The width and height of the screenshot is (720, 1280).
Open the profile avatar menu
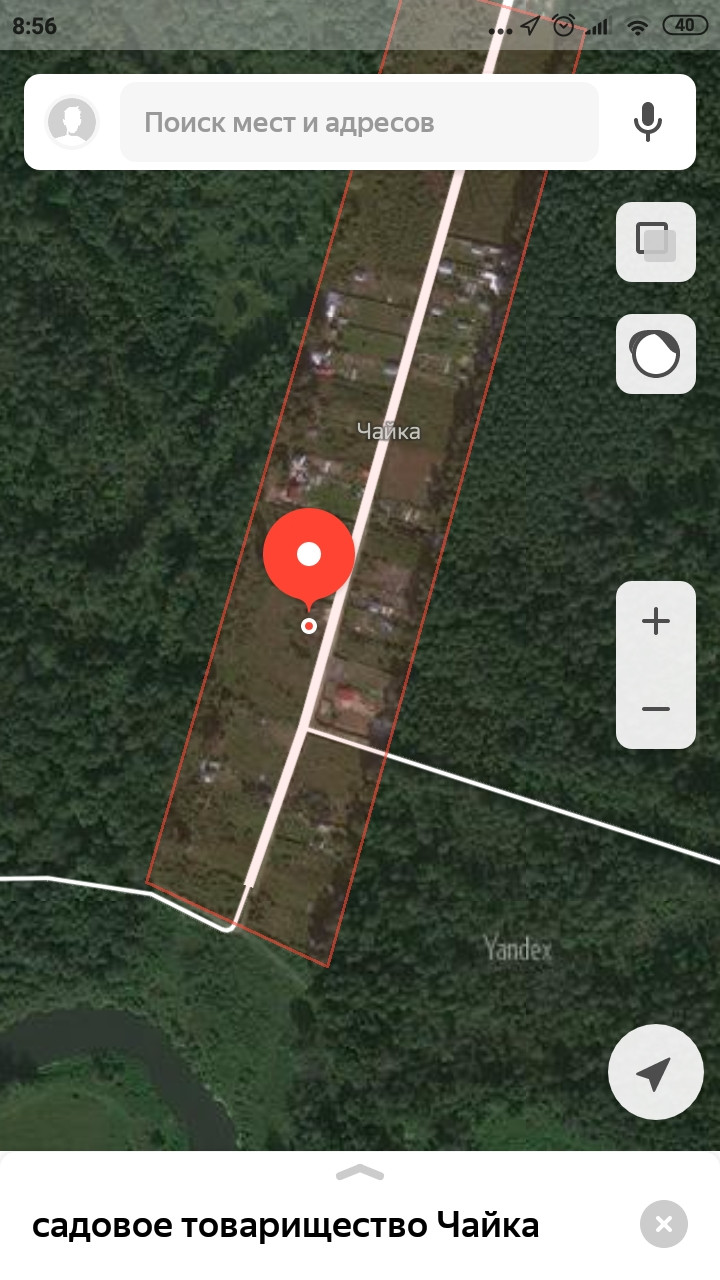click(72, 122)
